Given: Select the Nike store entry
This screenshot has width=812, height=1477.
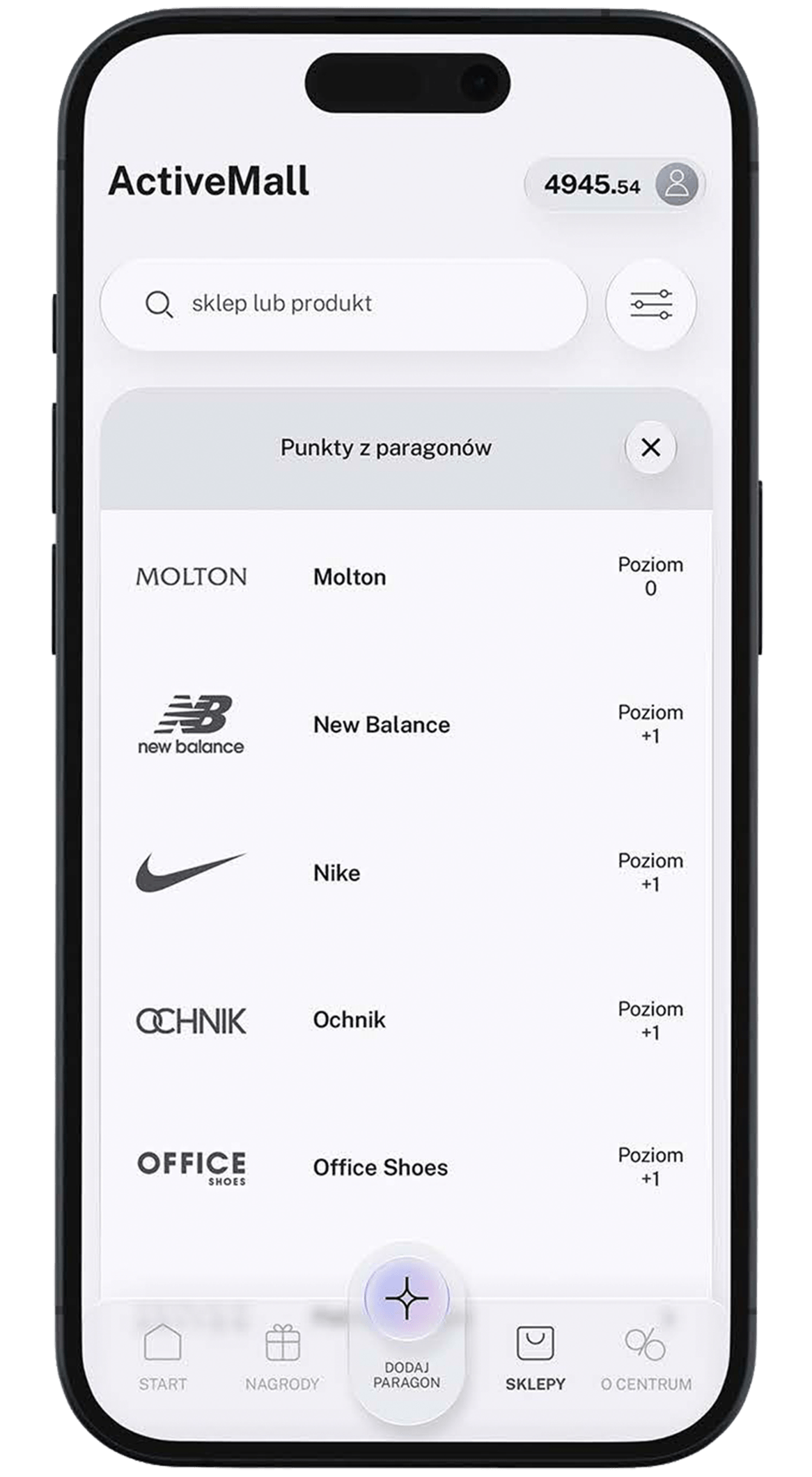Looking at the screenshot, I should click(407, 873).
